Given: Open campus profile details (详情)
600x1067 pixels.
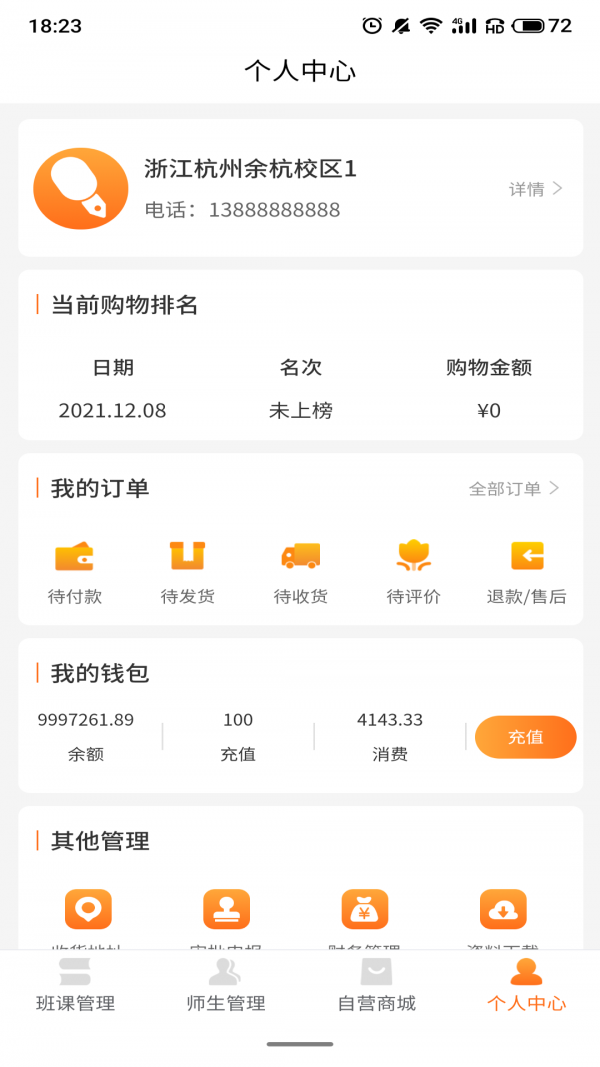Looking at the screenshot, I should coord(537,189).
